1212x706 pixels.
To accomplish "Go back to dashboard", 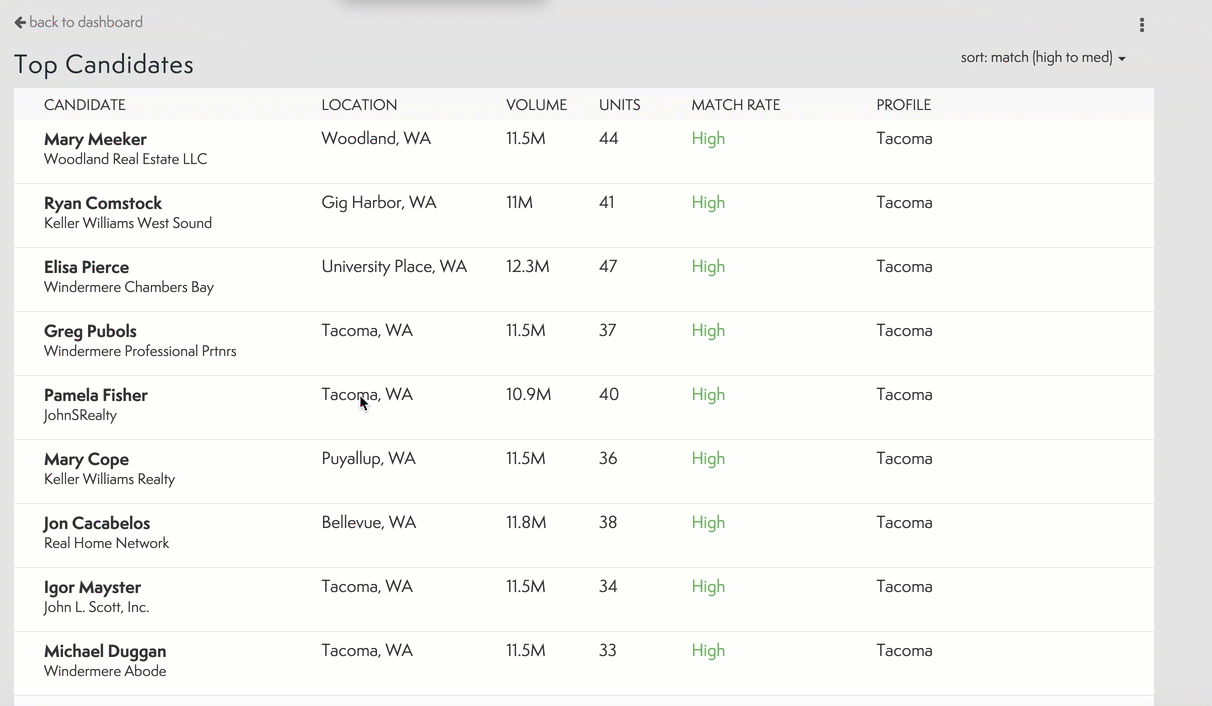I will click(78, 22).
